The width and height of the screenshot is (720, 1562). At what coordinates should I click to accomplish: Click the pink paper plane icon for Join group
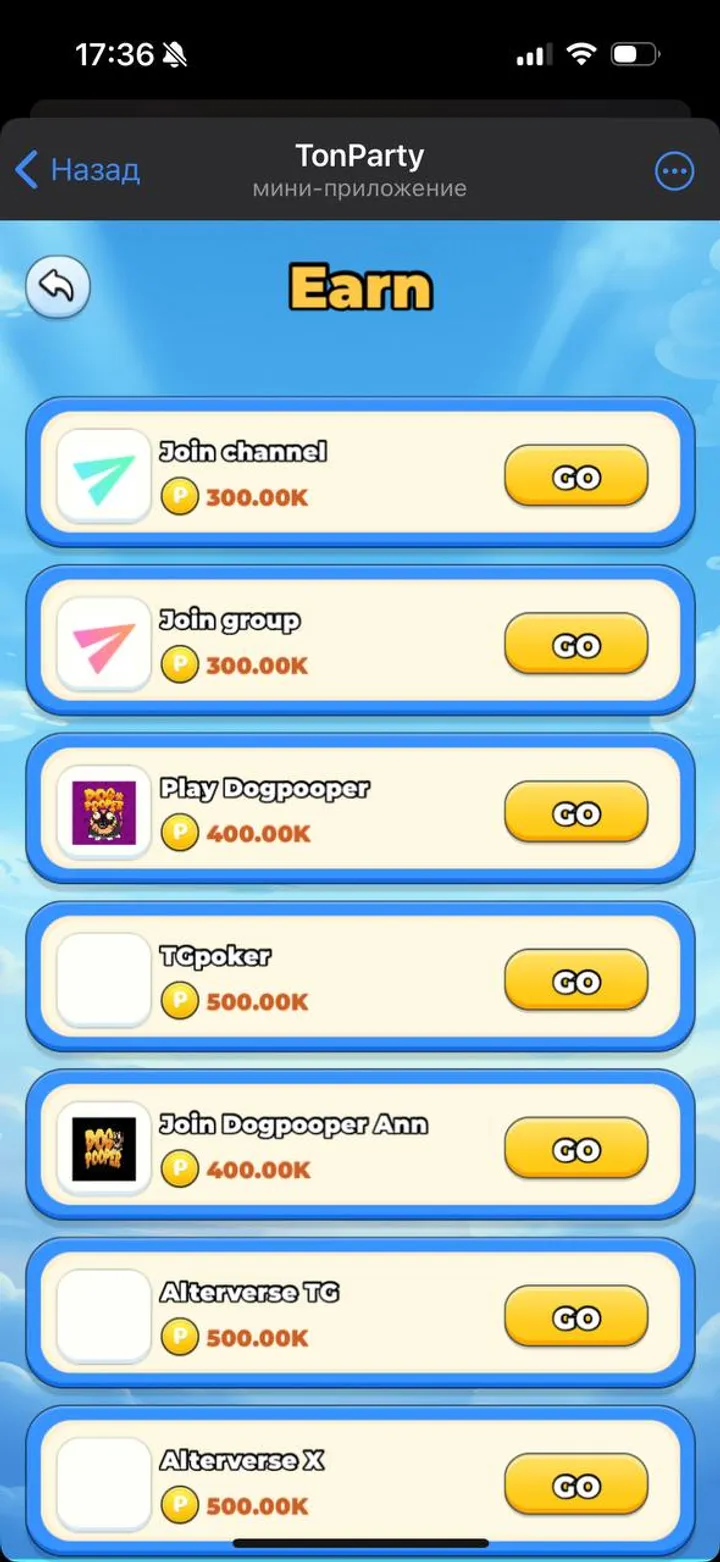pyautogui.click(x=103, y=643)
